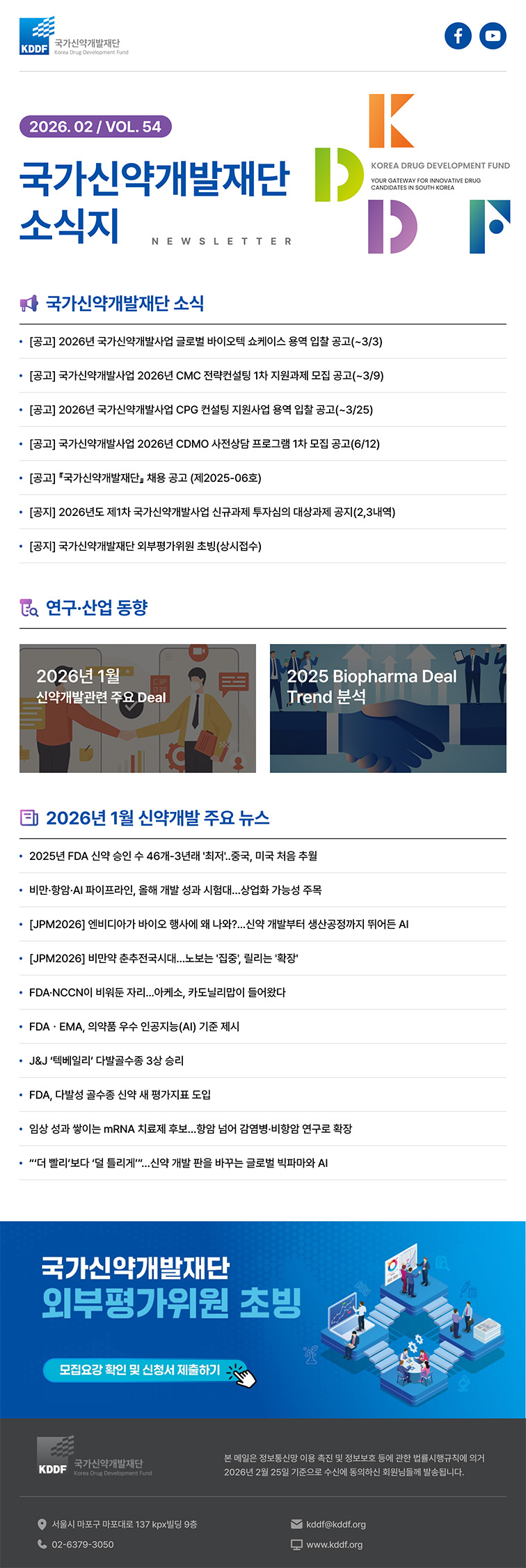Open the YouTube icon in the header
Viewport: 526px width, 1568px height.
pos(493,36)
